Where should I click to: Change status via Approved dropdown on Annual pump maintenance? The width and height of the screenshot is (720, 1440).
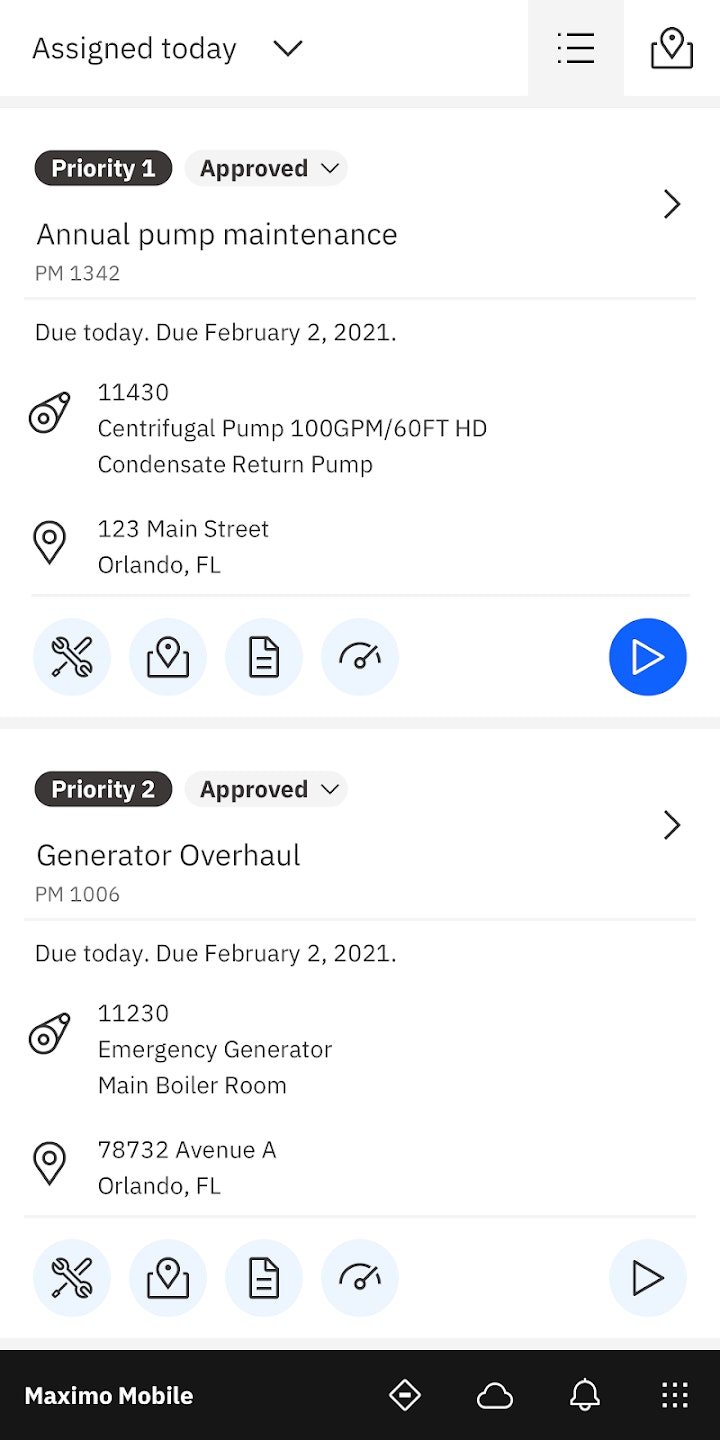(x=266, y=168)
